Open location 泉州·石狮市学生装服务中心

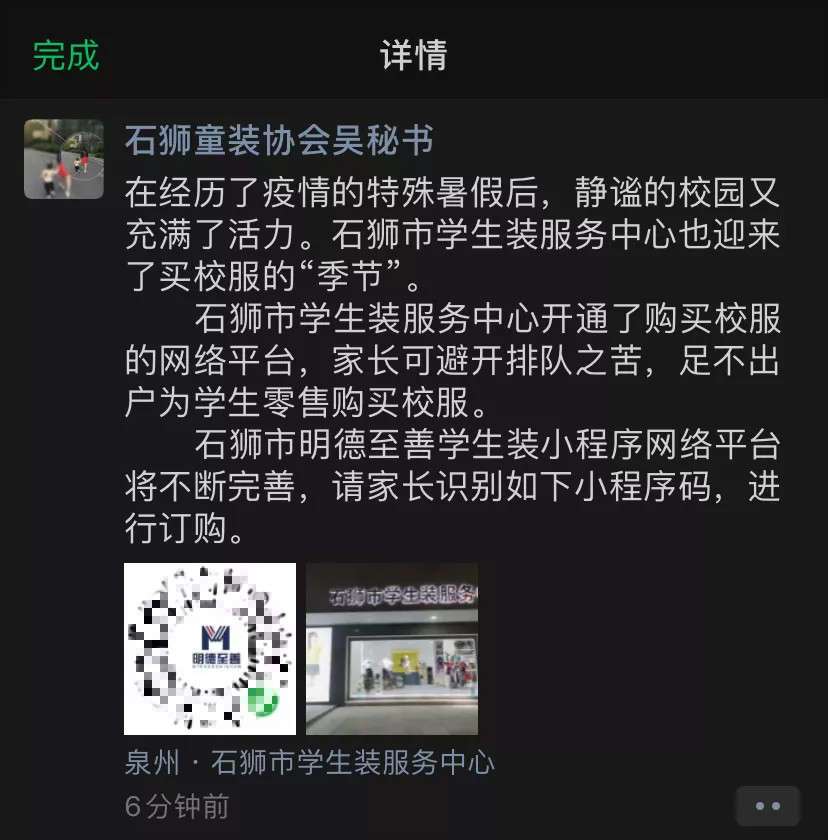point(309,763)
